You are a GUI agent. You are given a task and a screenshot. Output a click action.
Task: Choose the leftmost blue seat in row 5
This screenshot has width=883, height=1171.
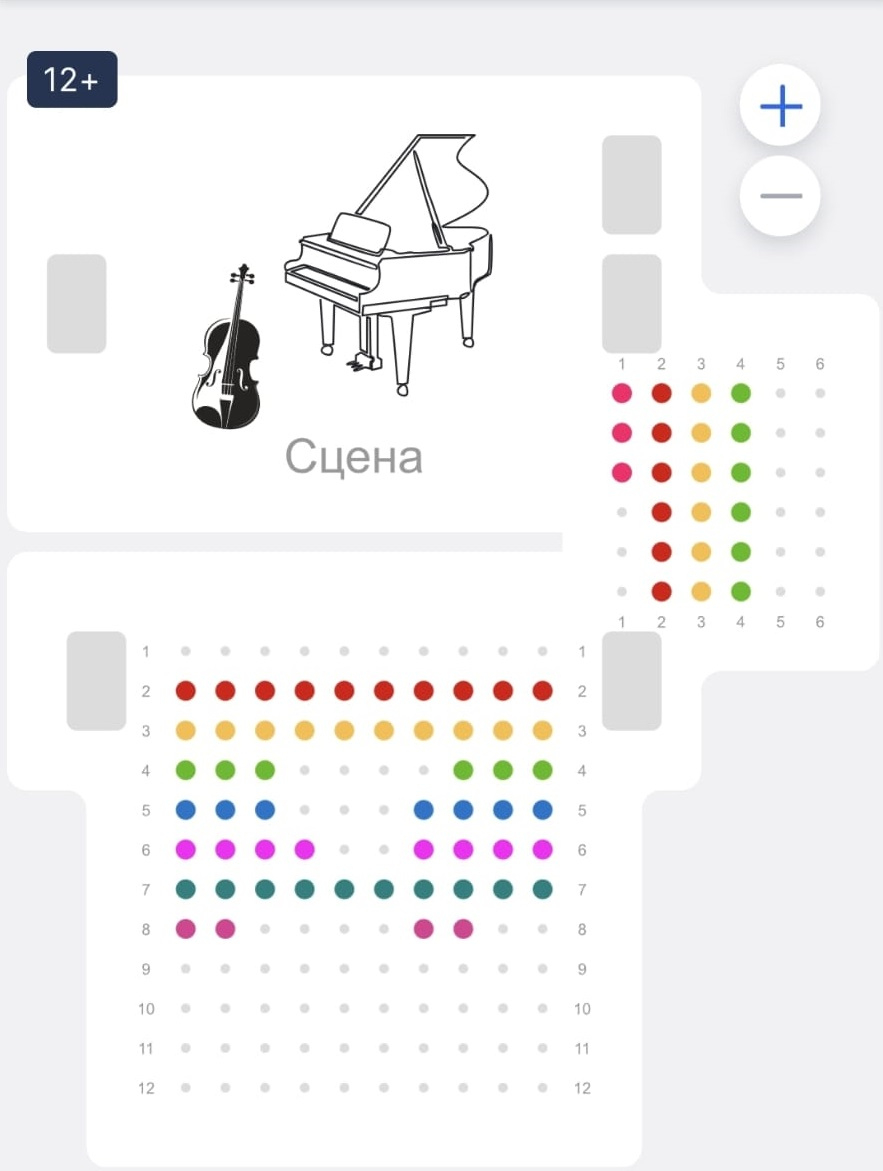pos(185,810)
